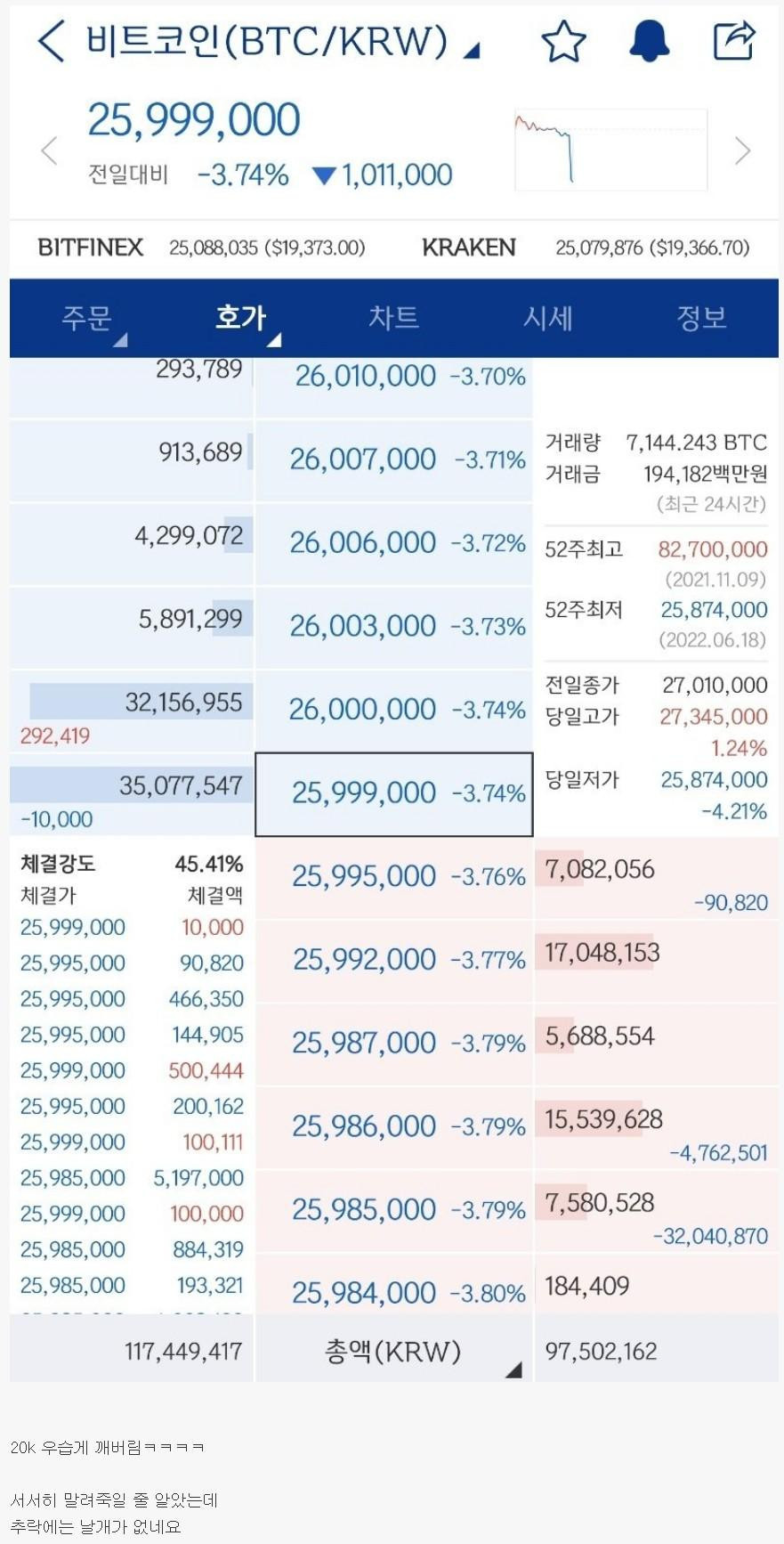
Task: Switch to the next coin with the right chevron
Action: (742, 150)
